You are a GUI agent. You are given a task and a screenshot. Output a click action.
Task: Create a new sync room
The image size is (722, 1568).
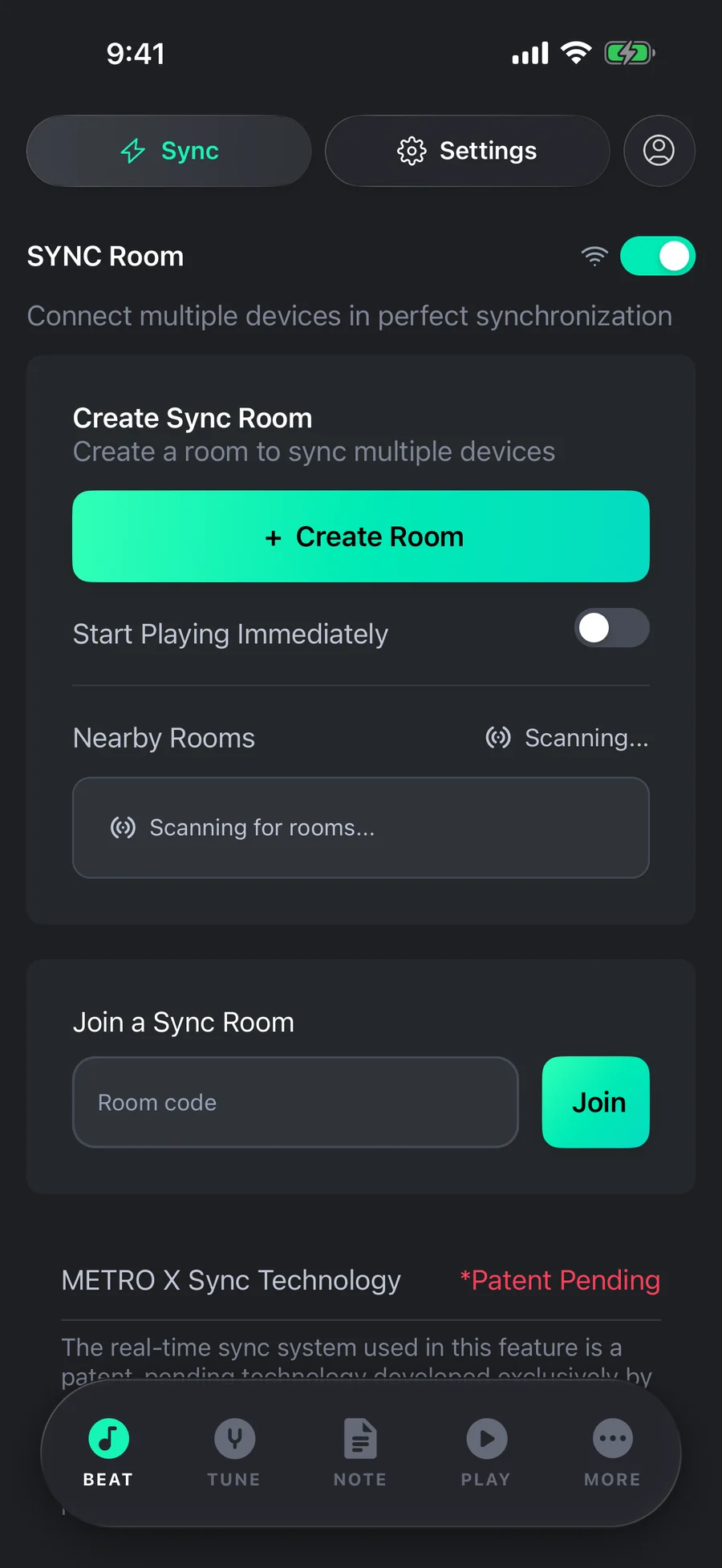[361, 537]
